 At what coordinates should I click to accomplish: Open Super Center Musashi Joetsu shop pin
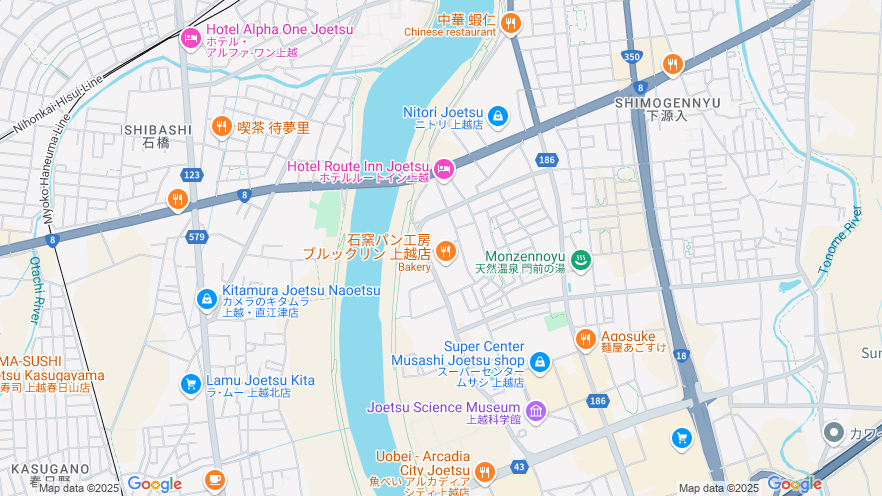tap(540, 362)
